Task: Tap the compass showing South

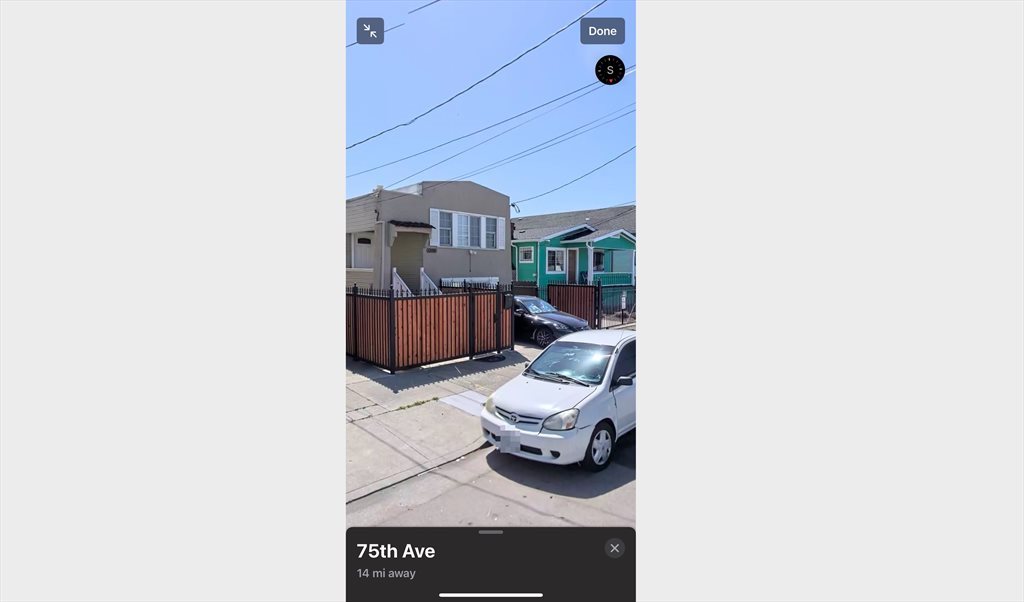Action: pyautogui.click(x=610, y=70)
